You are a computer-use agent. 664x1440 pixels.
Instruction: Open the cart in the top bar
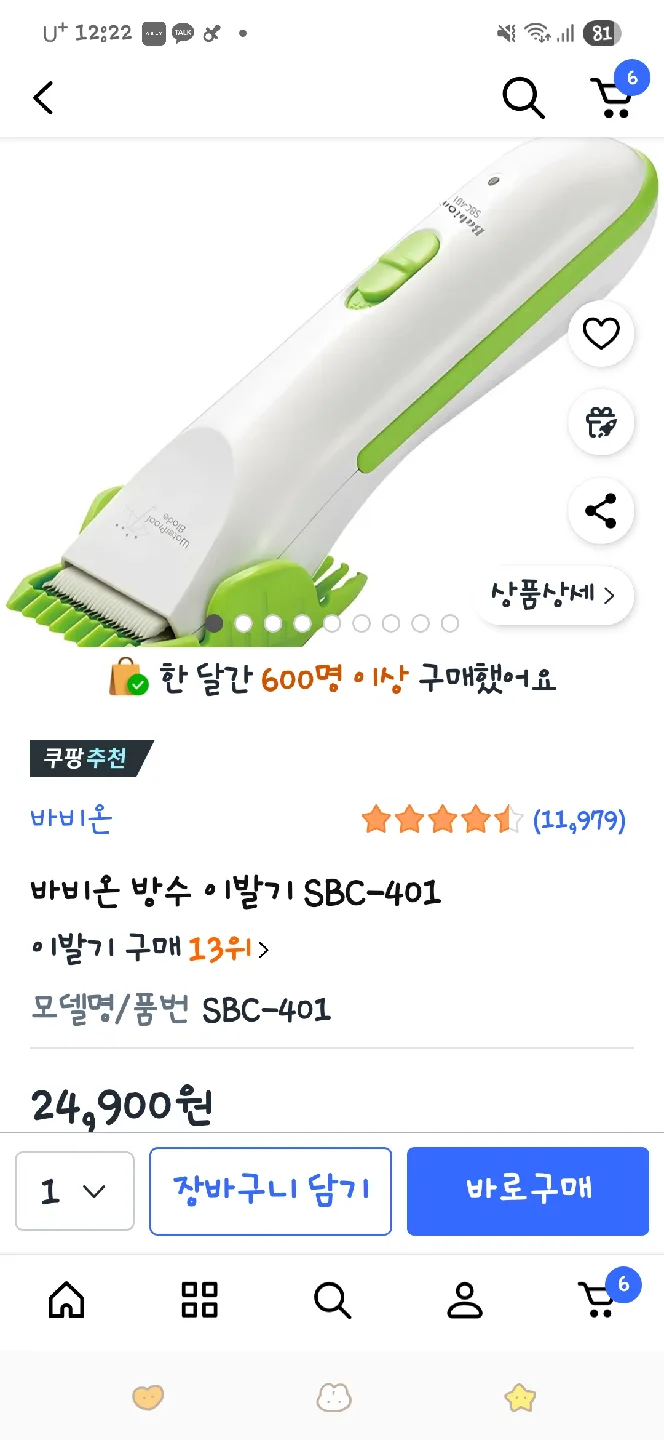(x=612, y=97)
